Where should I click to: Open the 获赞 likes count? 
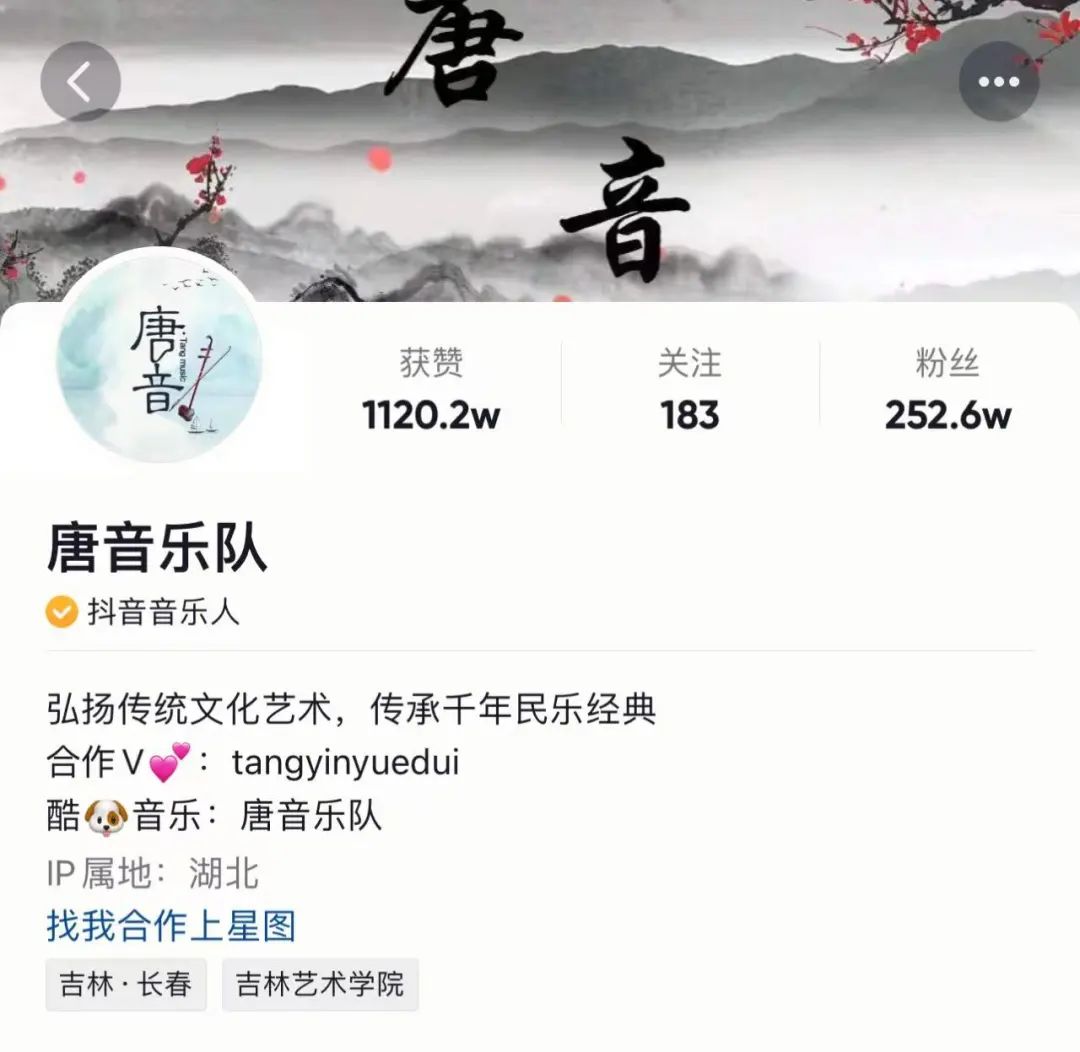[x=431, y=390]
